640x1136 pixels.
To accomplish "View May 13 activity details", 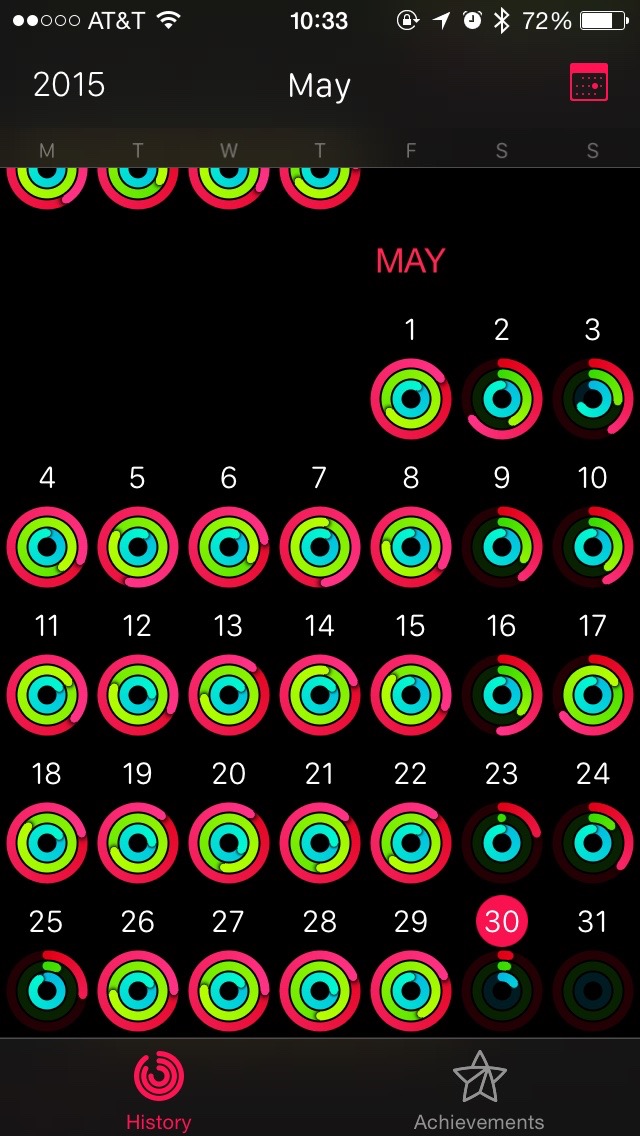I will (228, 695).
